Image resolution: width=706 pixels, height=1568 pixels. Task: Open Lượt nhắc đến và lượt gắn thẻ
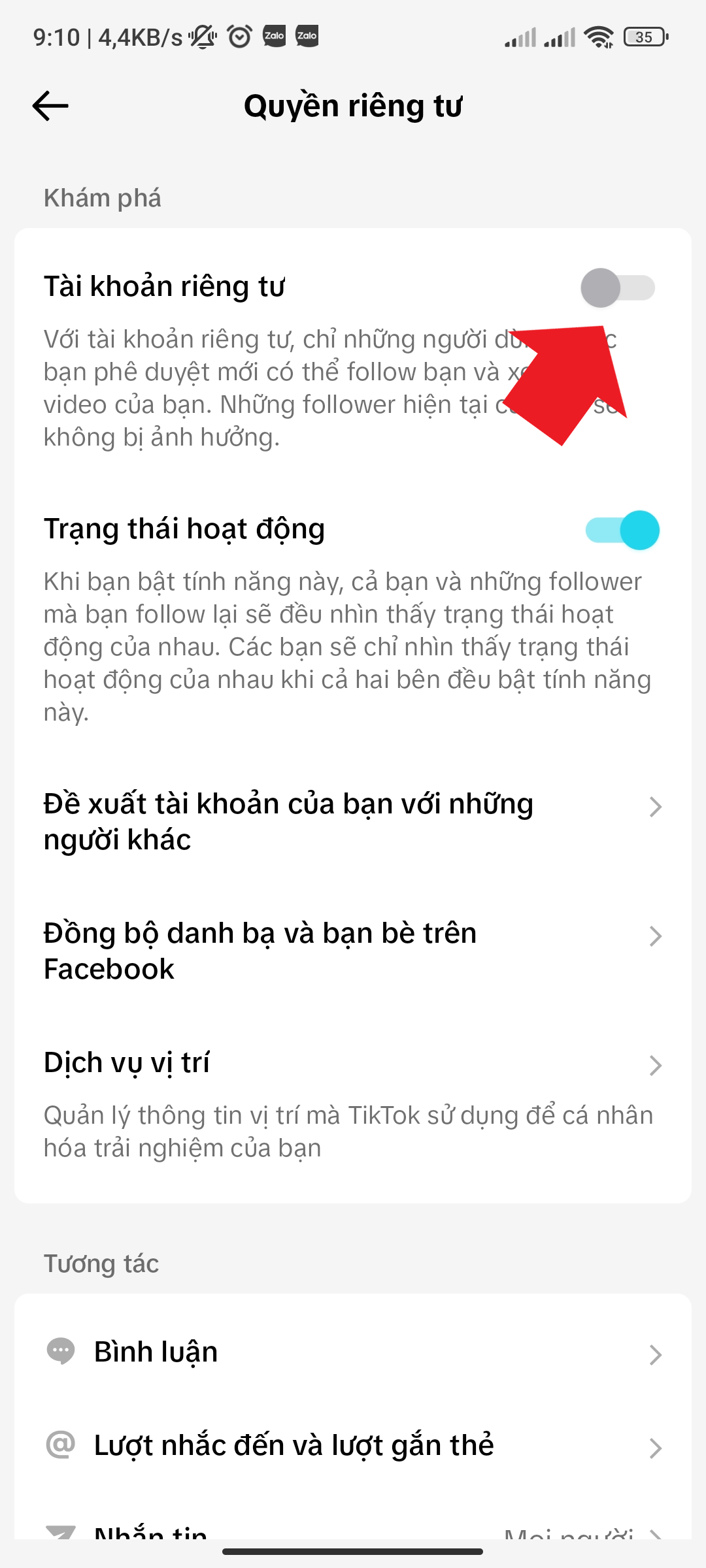coord(353,1446)
